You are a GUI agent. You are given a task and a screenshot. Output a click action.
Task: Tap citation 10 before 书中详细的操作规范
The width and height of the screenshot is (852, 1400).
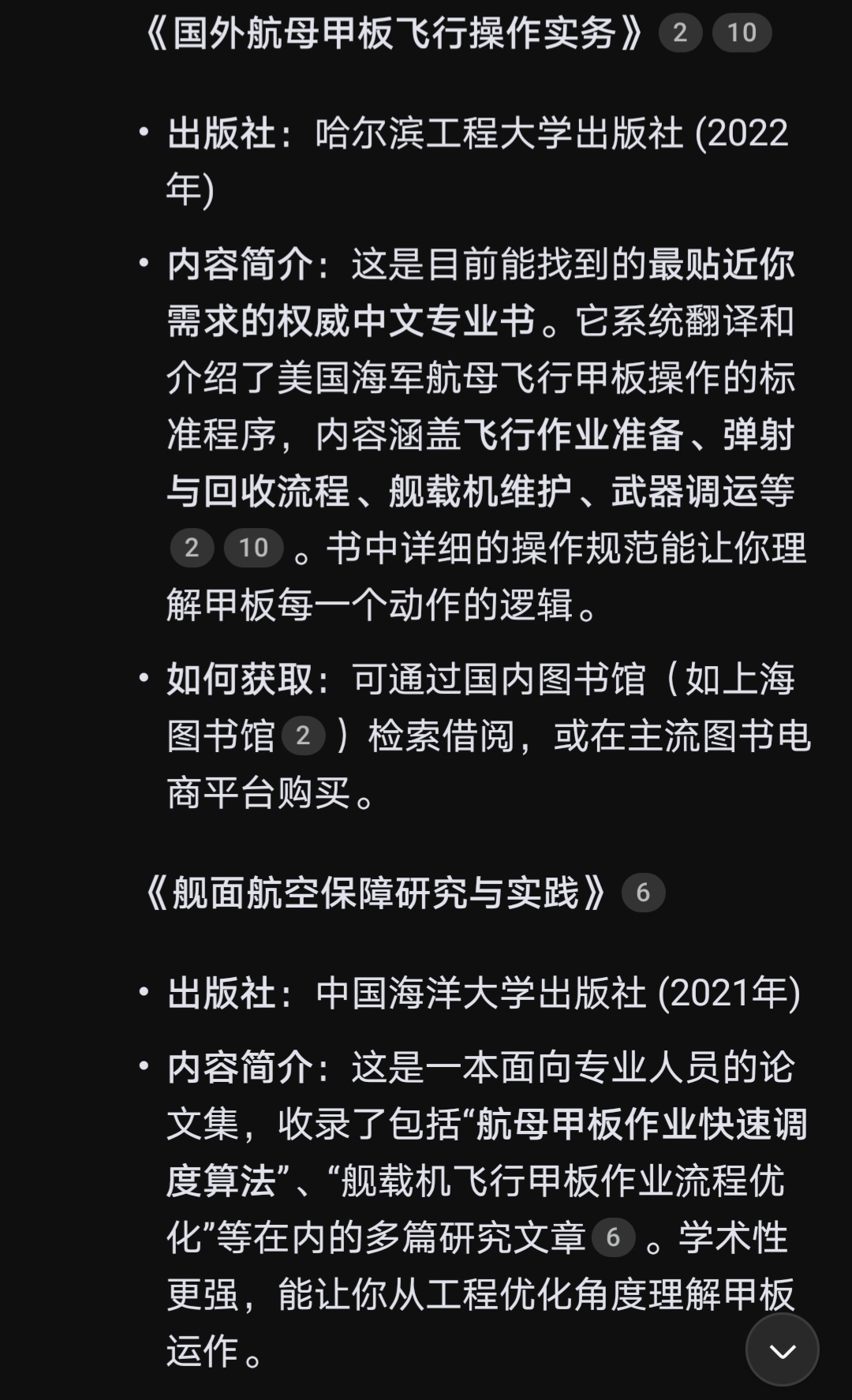pos(253,548)
